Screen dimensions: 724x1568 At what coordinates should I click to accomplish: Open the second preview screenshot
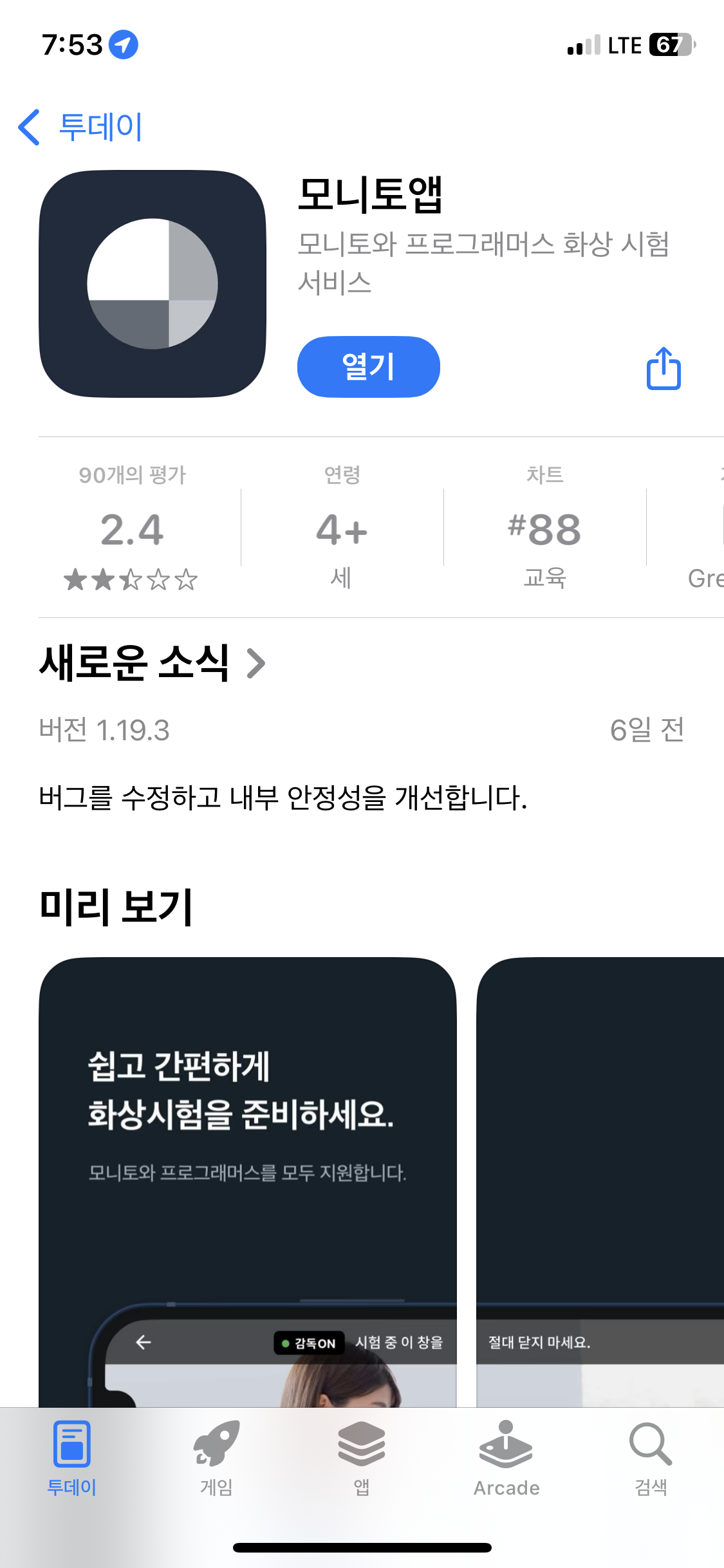(x=600, y=1182)
